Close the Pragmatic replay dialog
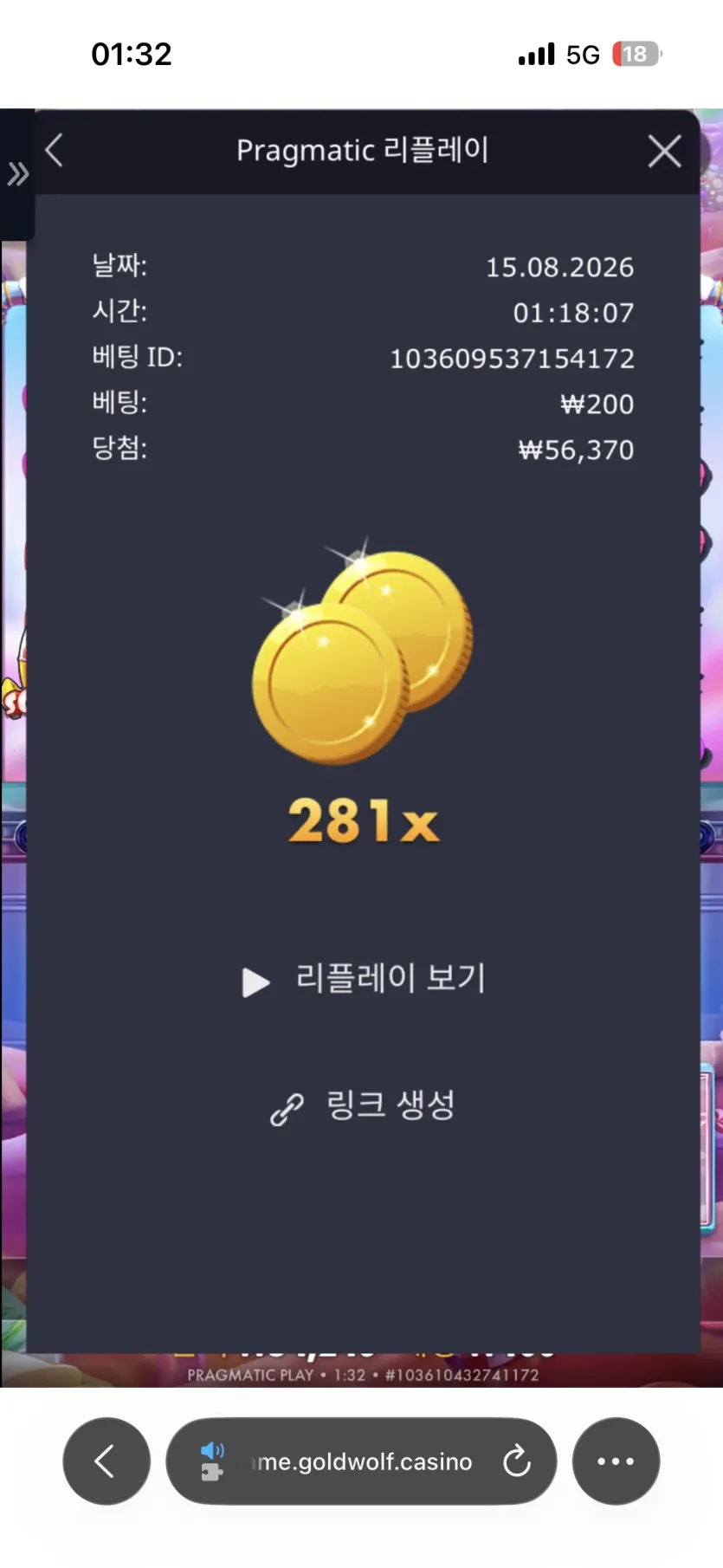Viewport: 723px width, 1568px height. [x=664, y=151]
